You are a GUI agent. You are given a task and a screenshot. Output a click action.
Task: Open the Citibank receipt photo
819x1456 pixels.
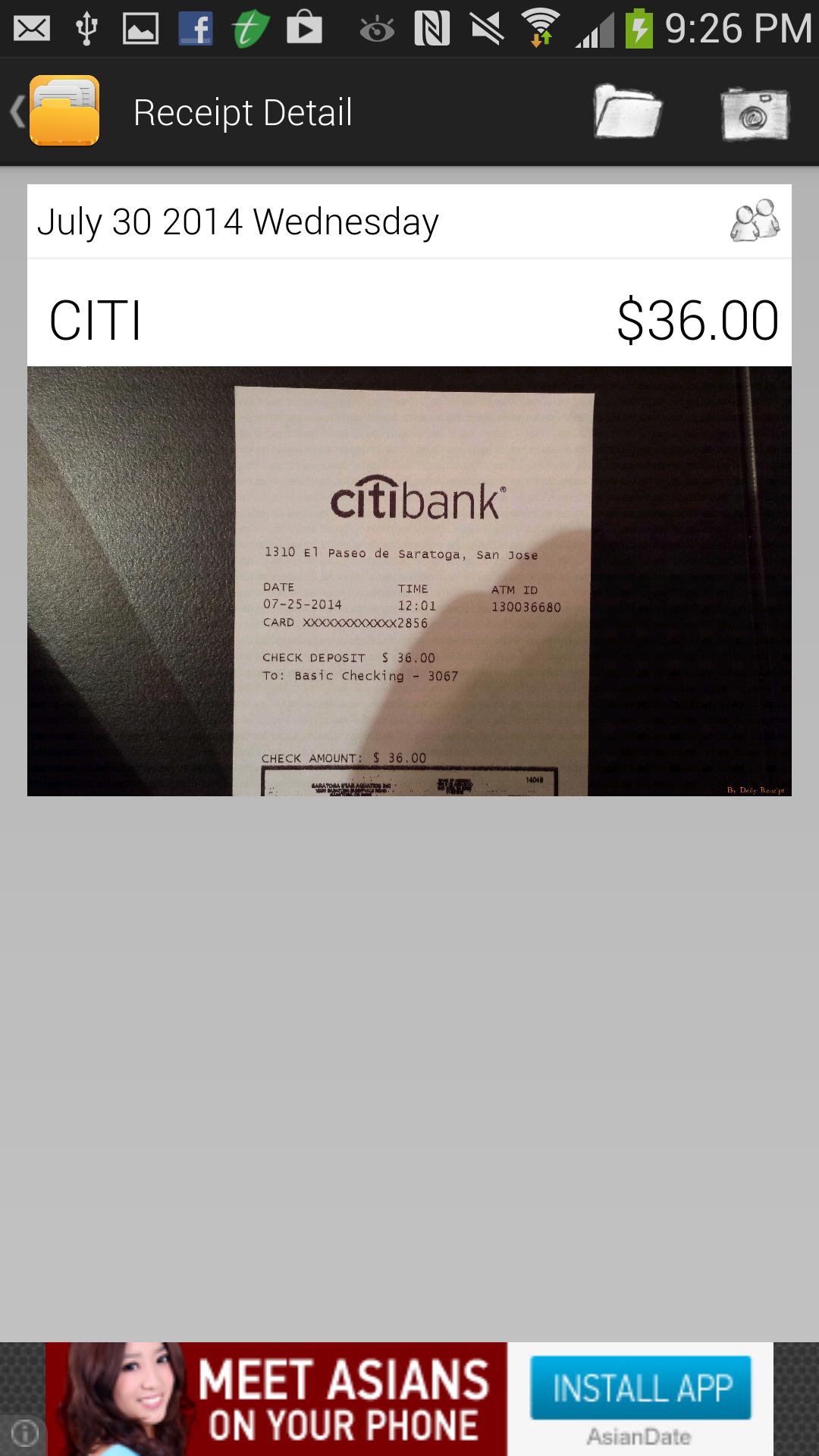[409, 581]
